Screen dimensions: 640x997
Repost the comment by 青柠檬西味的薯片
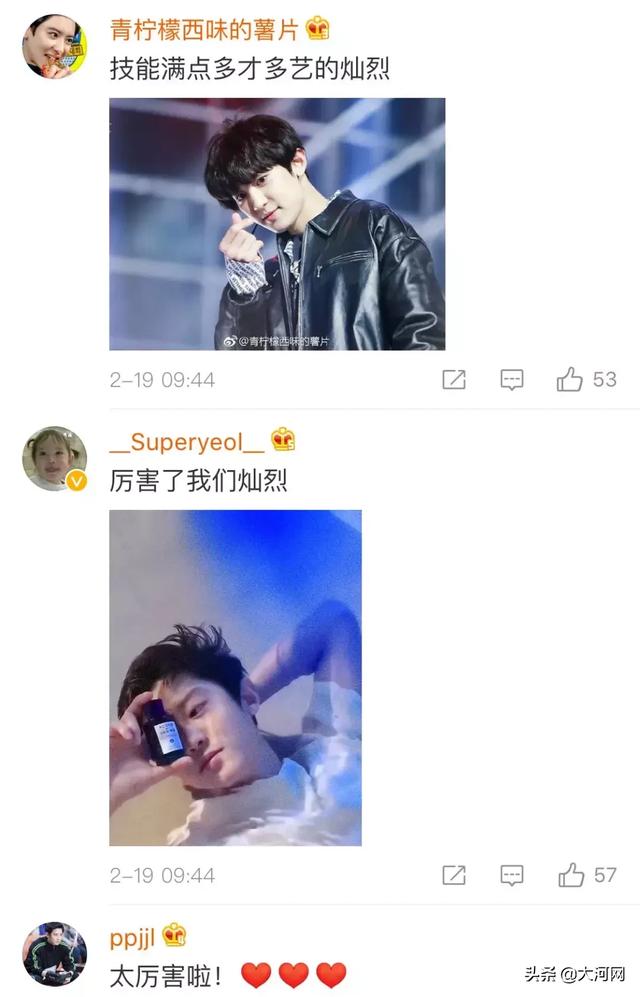pyautogui.click(x=454, y=380)
